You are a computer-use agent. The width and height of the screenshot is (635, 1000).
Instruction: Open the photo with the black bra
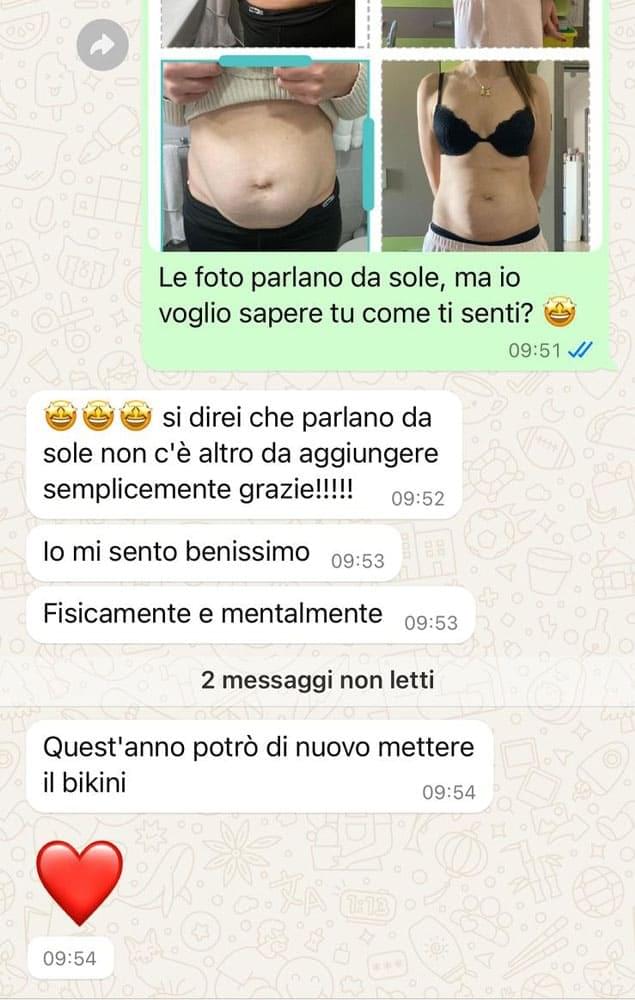click(x=485, y=155)
